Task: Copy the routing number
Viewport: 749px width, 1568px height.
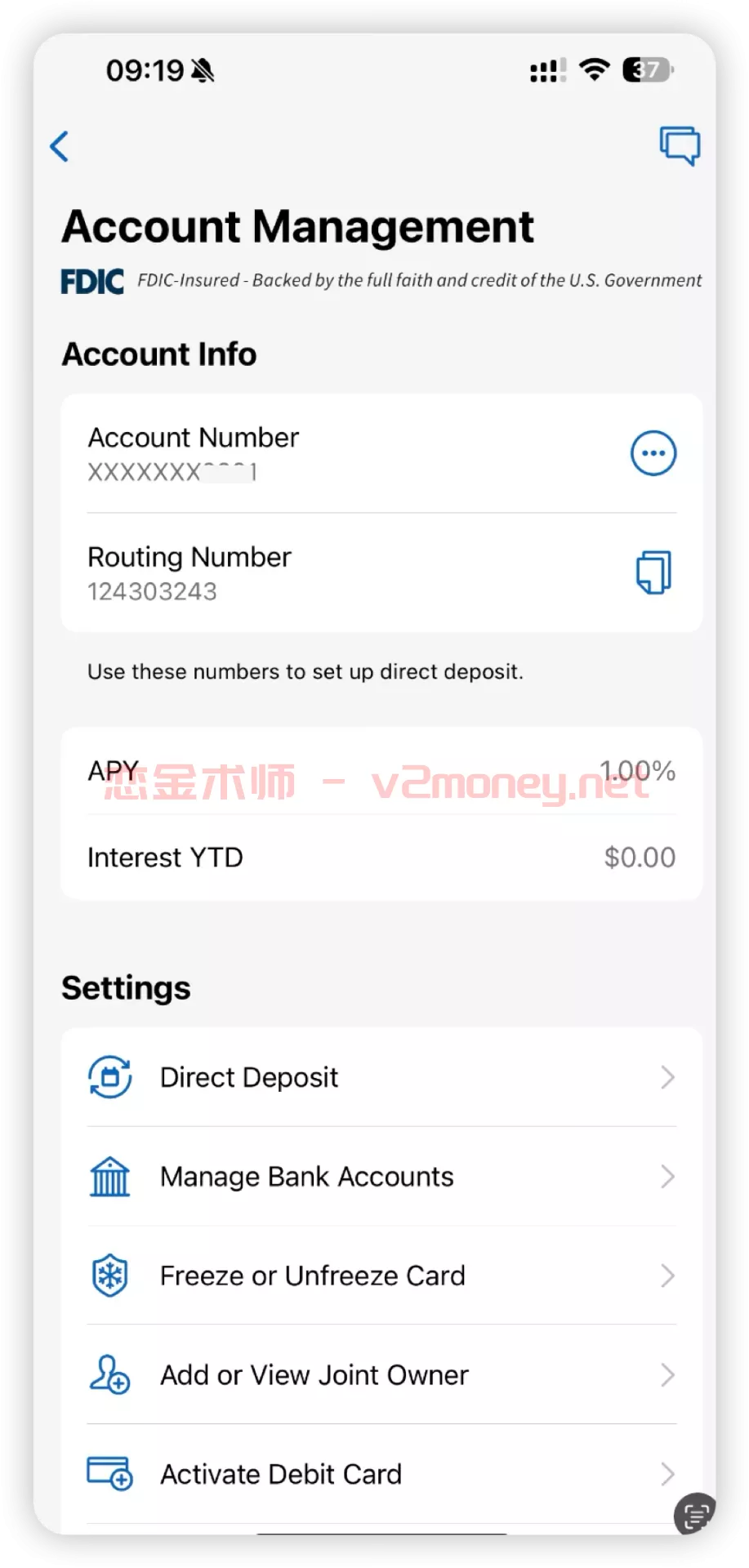Action: point(653,572)
